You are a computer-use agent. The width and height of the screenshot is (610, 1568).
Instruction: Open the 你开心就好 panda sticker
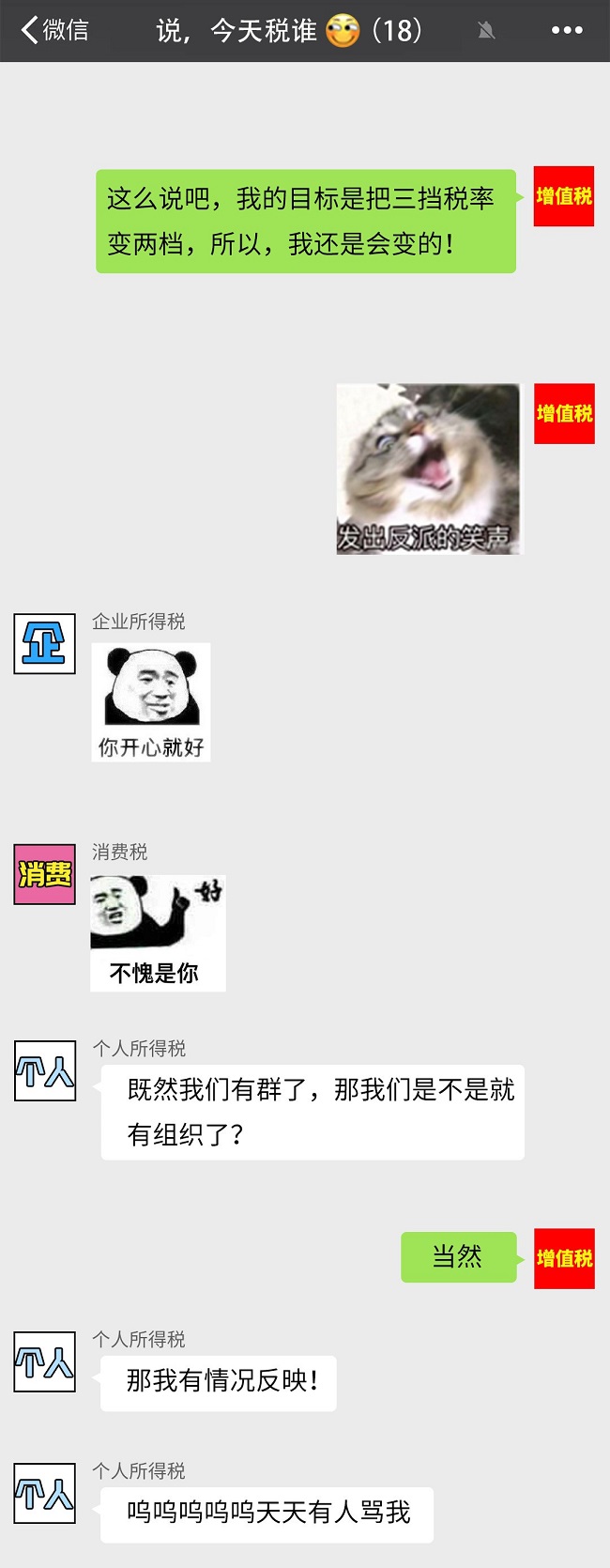click(150, 701)
